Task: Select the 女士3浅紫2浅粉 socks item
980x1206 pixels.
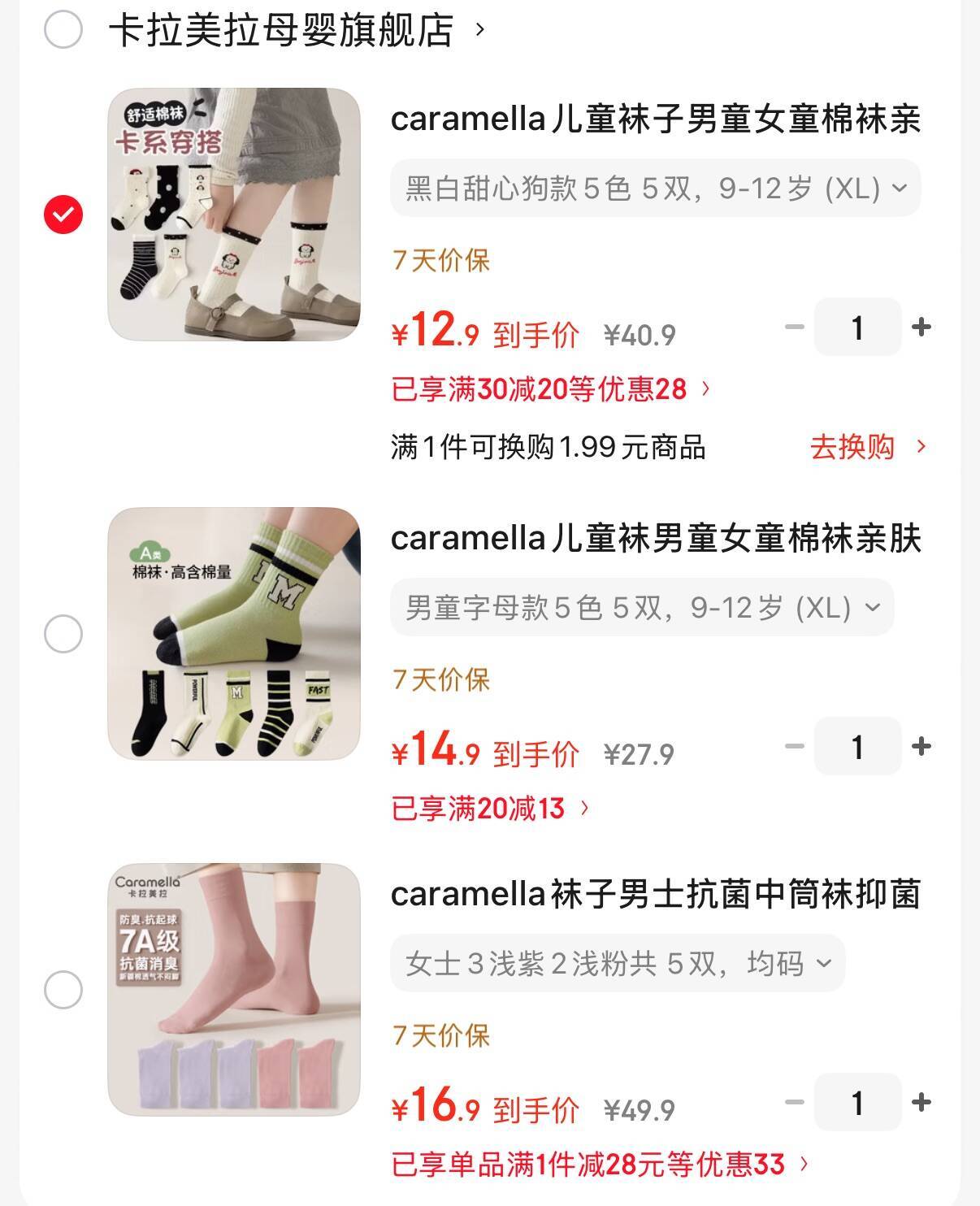Action: coord(63,990)
